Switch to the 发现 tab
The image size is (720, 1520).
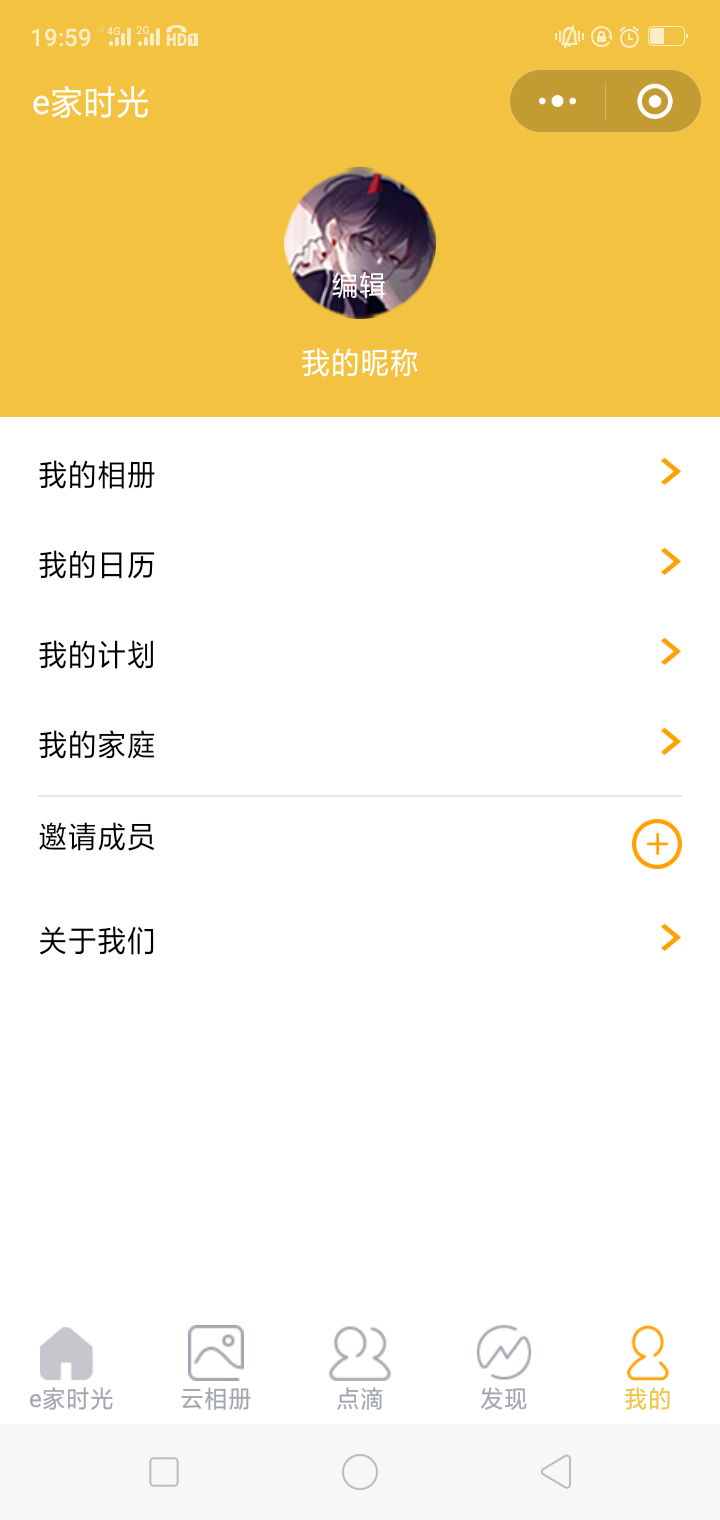coord(503,1368)
